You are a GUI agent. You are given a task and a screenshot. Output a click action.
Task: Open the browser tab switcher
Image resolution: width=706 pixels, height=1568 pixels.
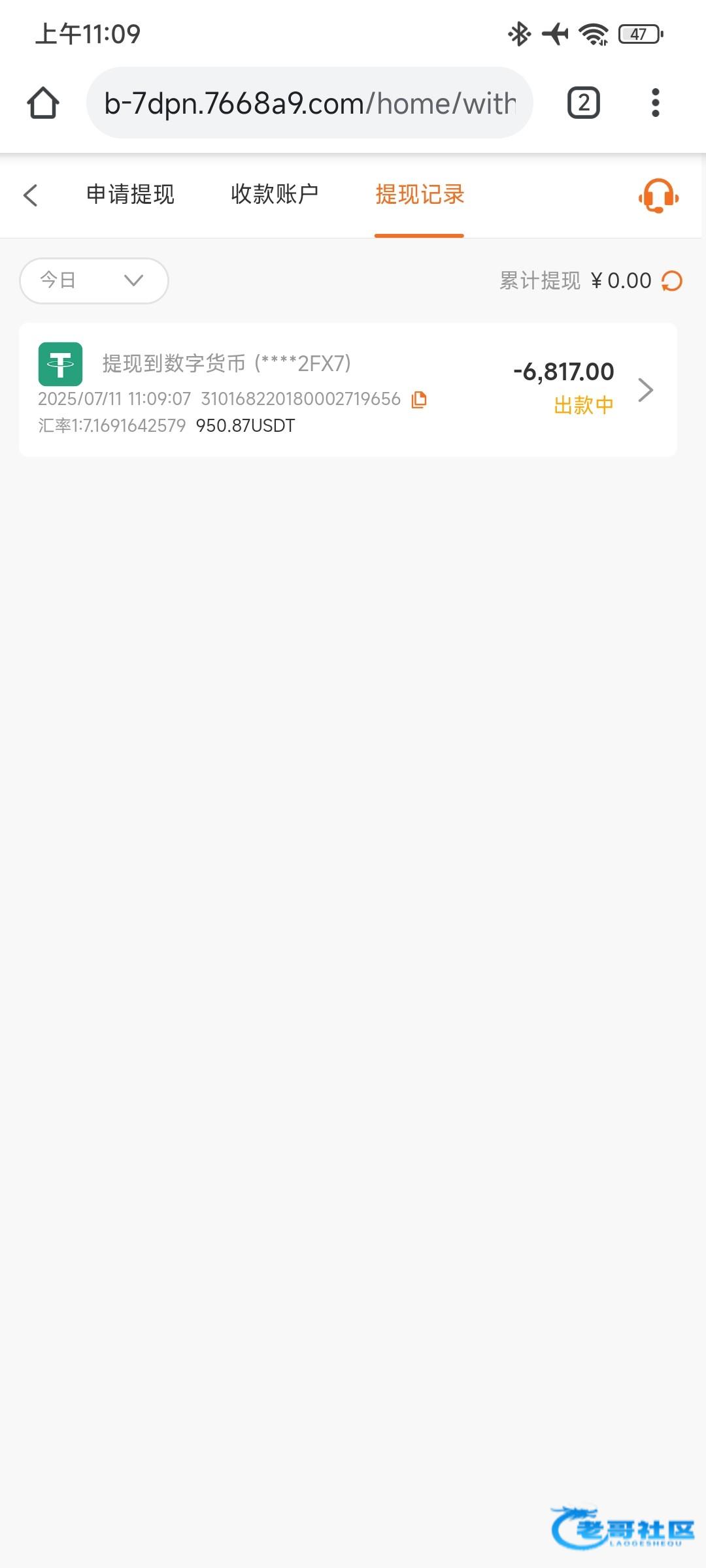click(x=584, y=103)
